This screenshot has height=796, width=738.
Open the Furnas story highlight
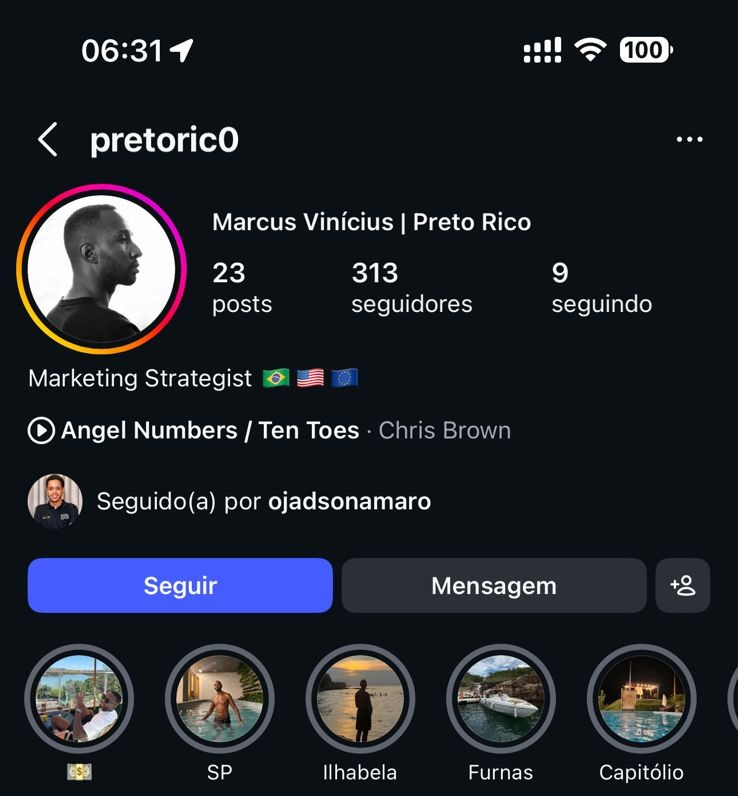point(500,698)
